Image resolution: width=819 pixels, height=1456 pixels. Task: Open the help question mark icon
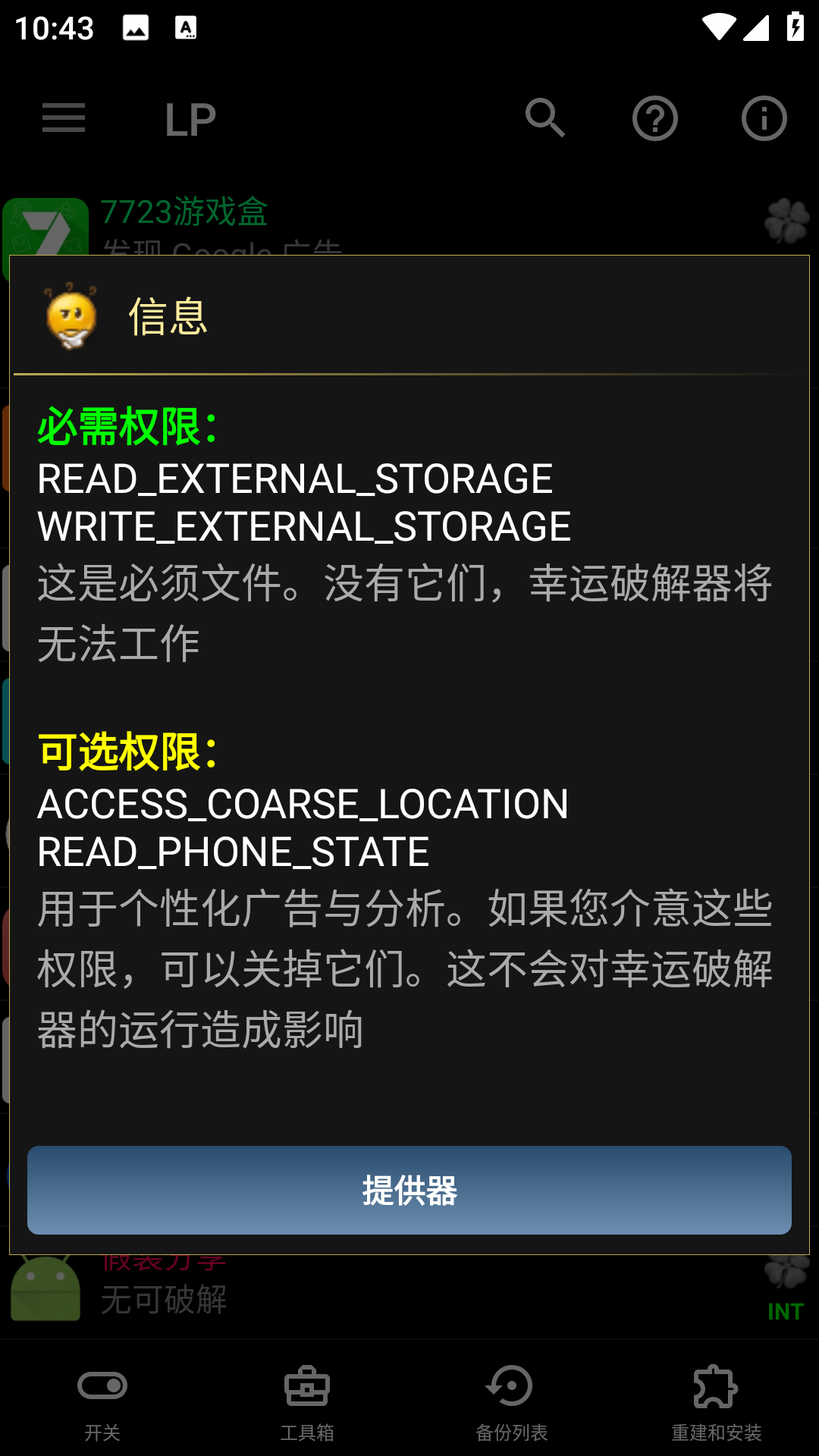654,118
